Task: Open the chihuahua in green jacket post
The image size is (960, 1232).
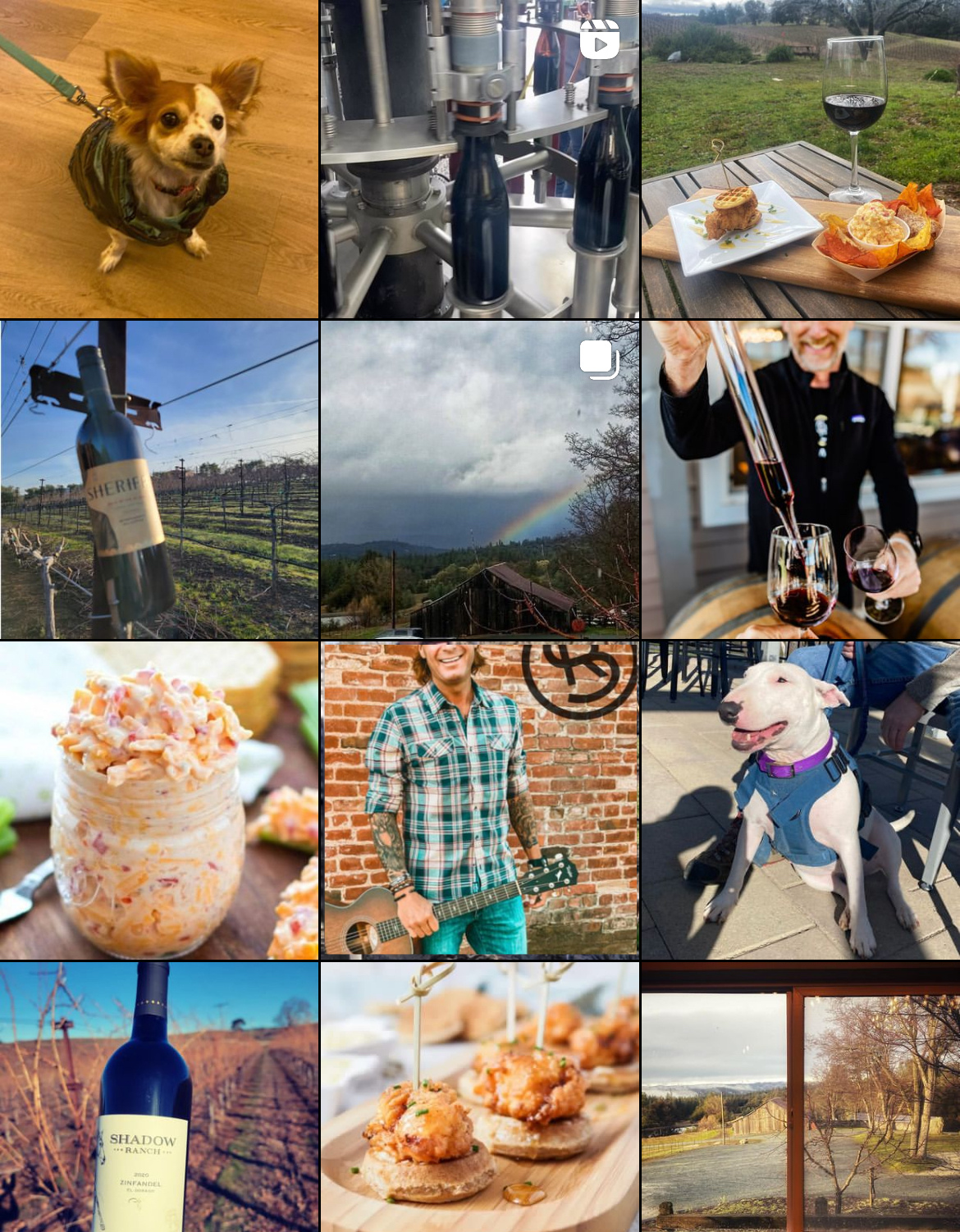Action: pyautogui.click(x=159, y=159)
